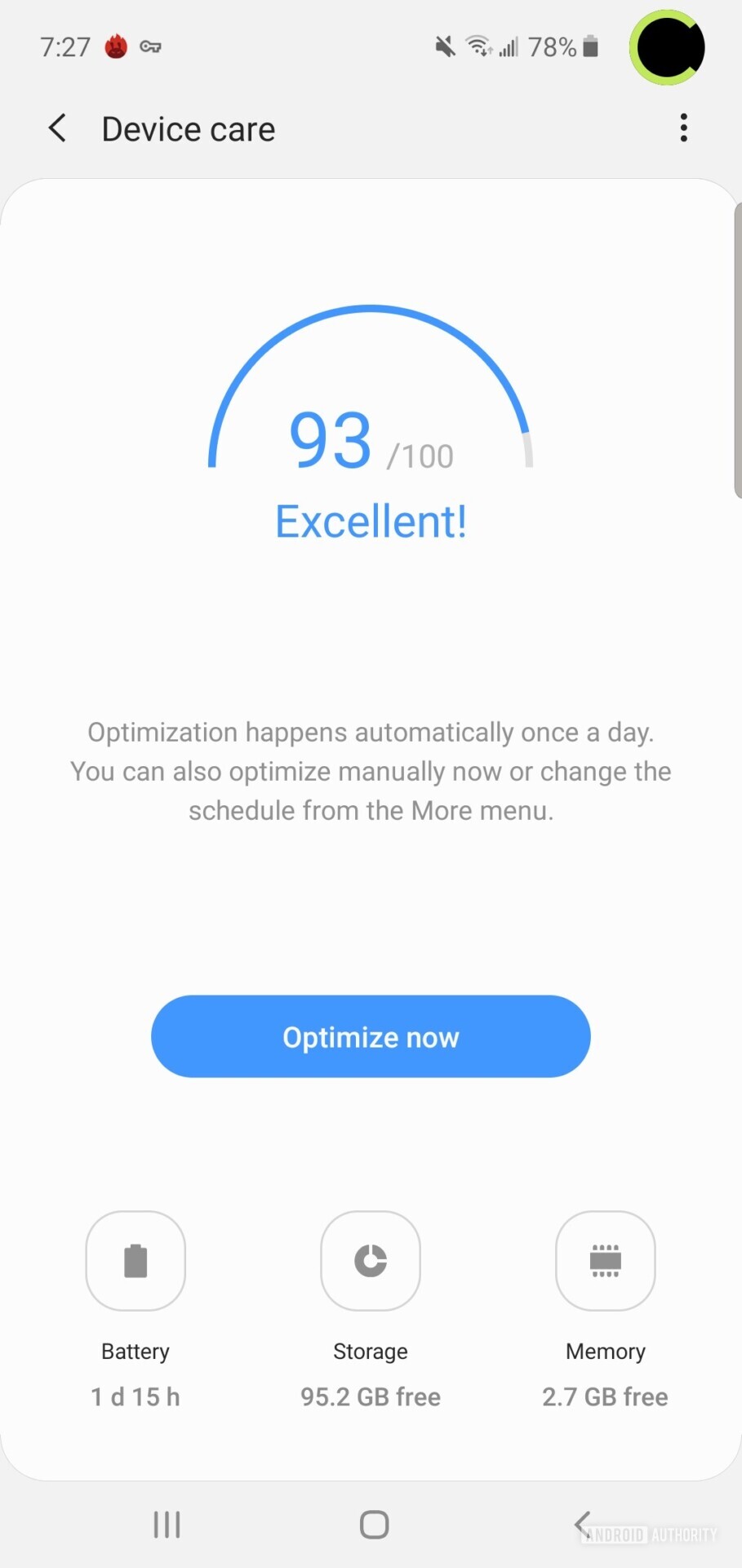This screenshot has width=742, height=1568.
Task: Open Memory details
Action: 605,1261
